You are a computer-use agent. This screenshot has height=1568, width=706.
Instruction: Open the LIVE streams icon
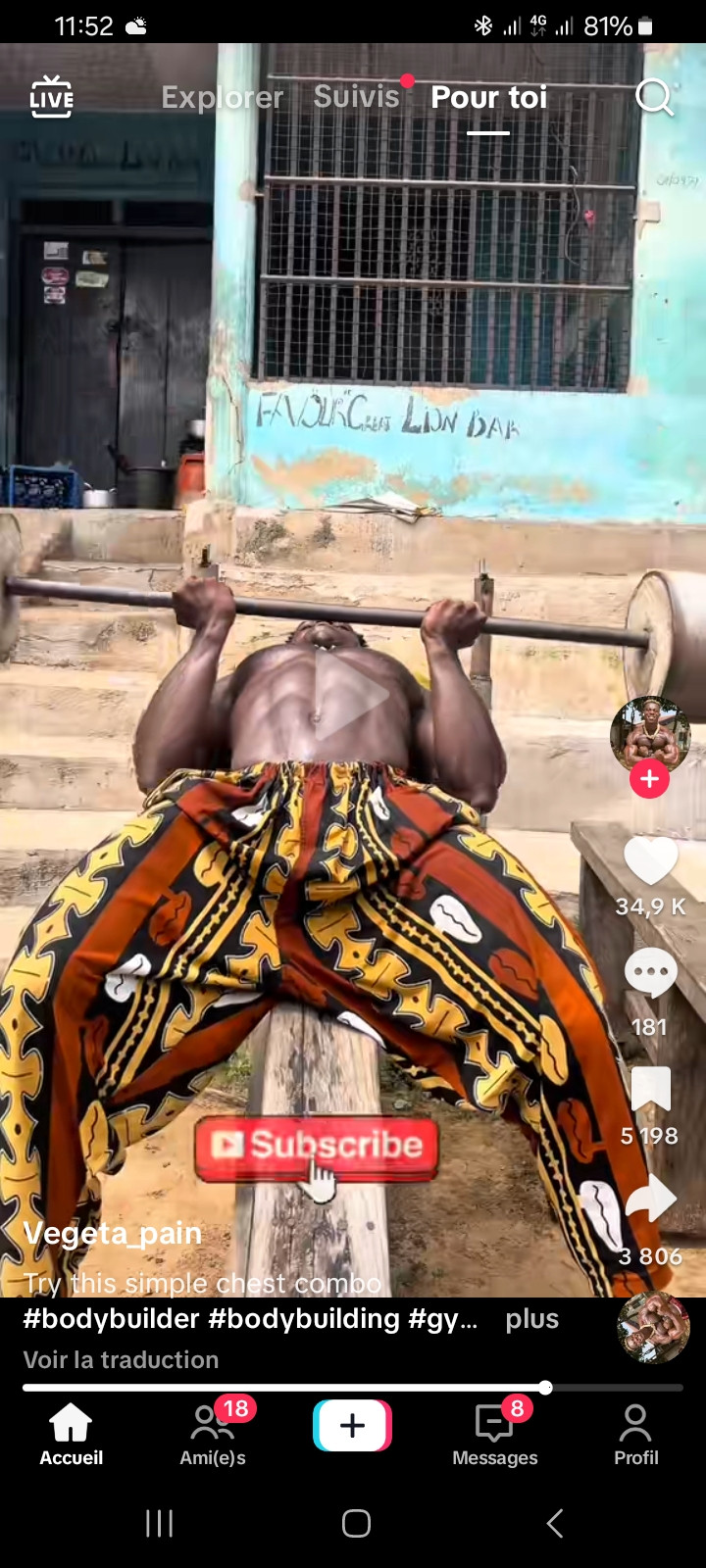click(x=51, y=97)
